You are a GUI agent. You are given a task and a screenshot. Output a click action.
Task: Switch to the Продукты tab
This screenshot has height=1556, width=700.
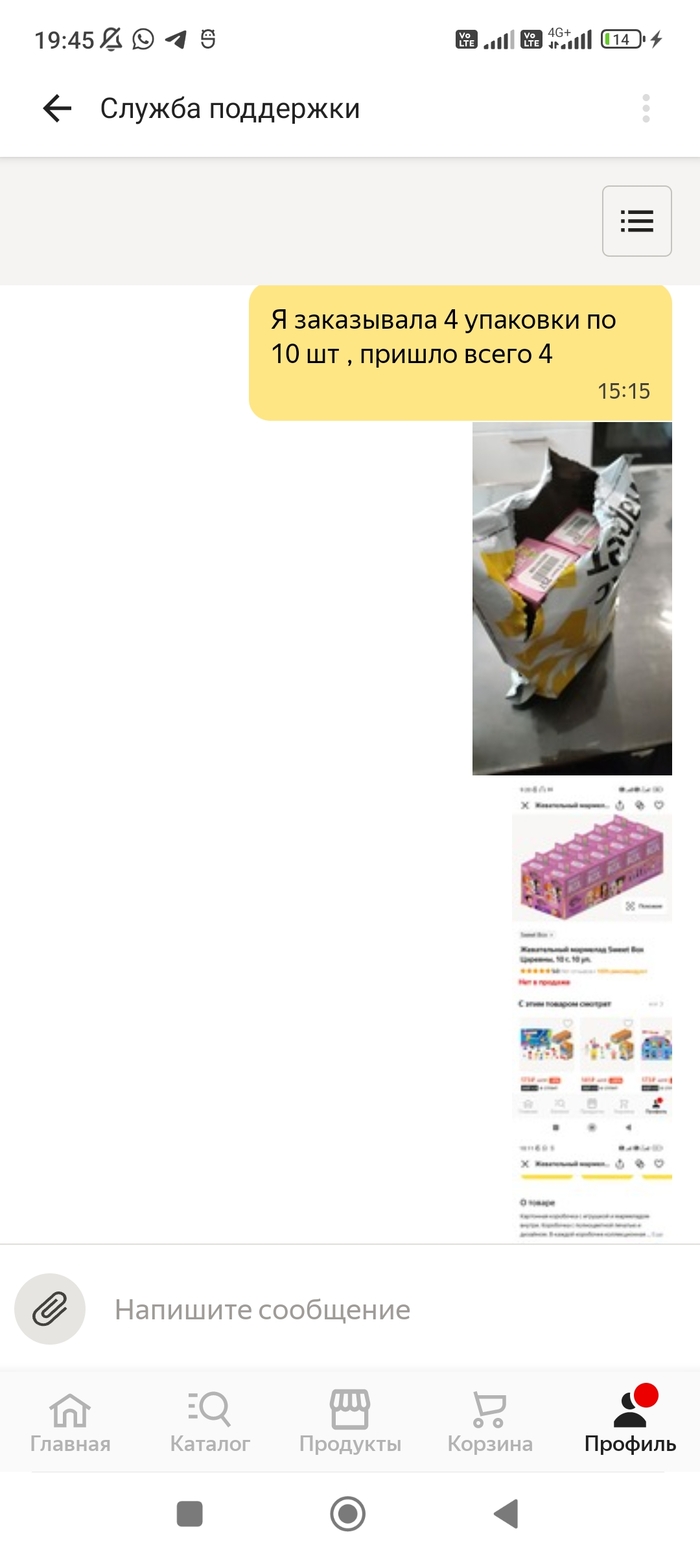click(x=350, y=1422)
